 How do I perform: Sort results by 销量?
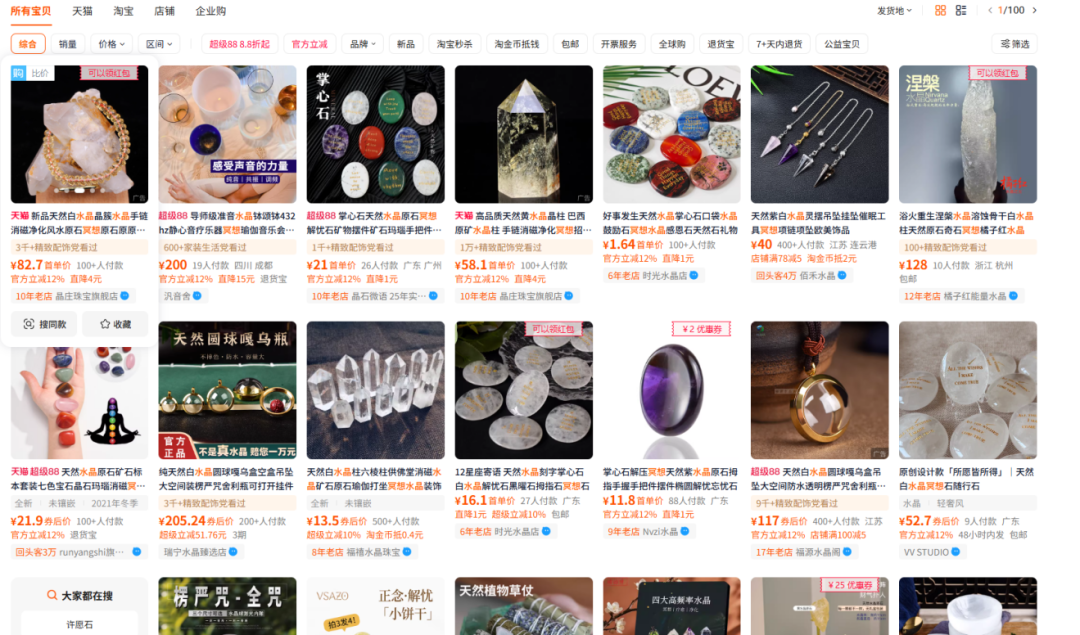(67, 44)
